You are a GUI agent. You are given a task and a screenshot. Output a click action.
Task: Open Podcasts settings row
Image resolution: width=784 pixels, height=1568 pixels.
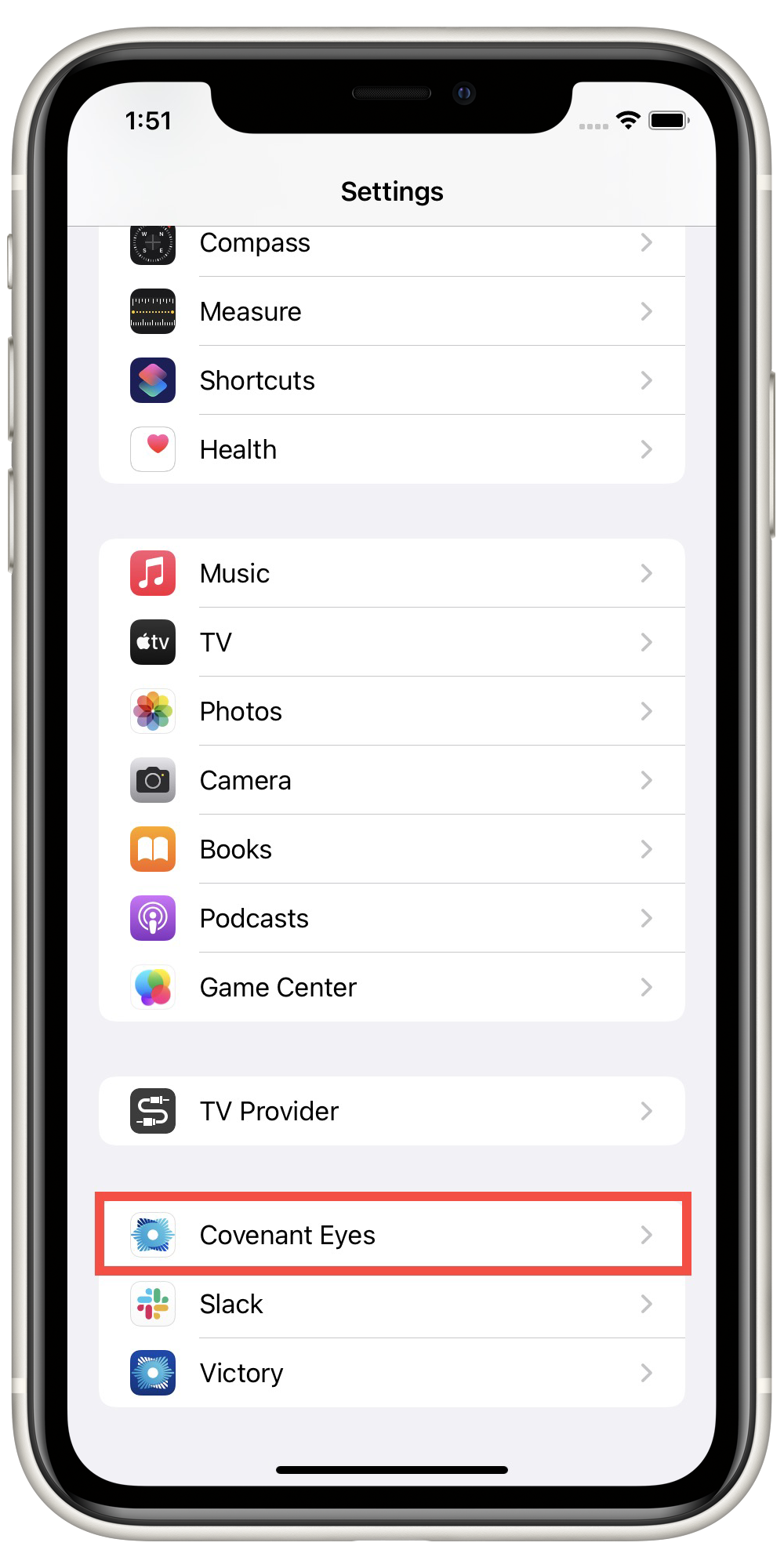392,918
